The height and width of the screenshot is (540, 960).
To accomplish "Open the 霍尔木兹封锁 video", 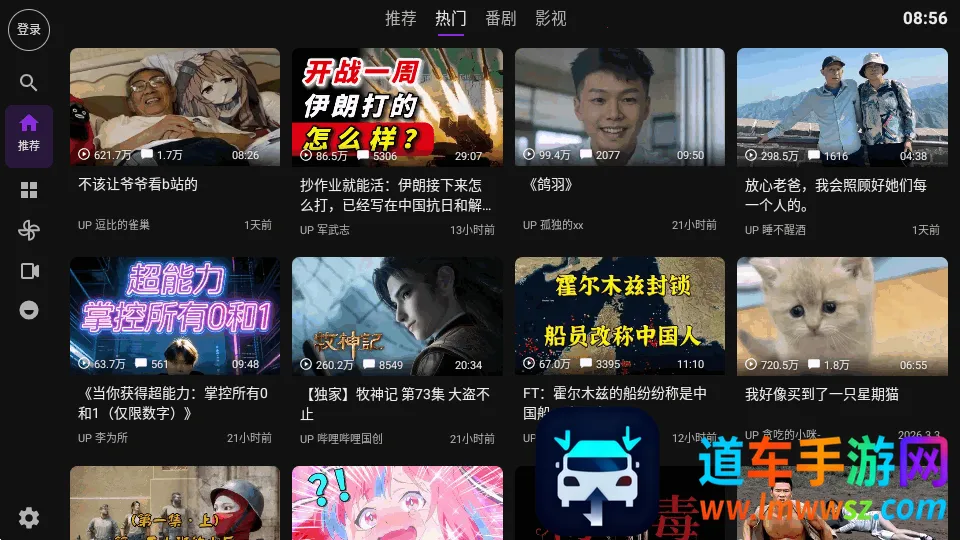I will pyautogui.click(x=620, y=316).
